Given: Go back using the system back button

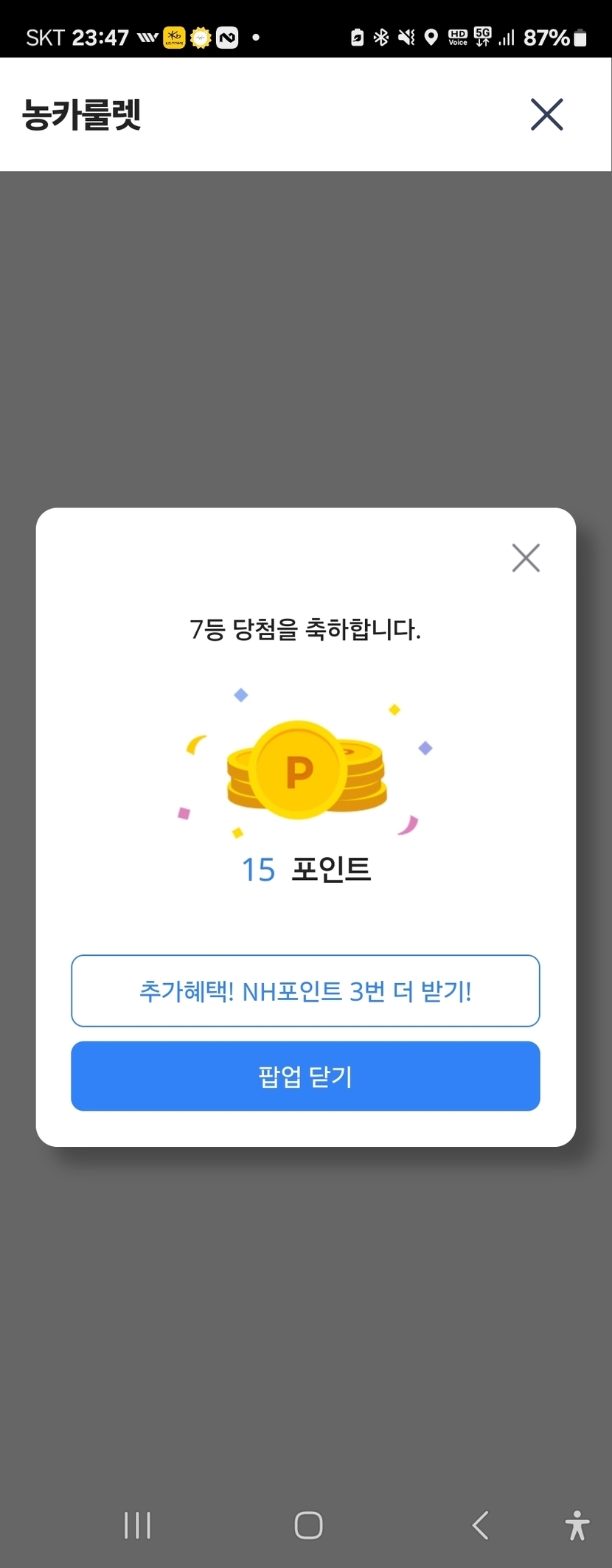Looking at the screenshot, I should [481, 1525].
